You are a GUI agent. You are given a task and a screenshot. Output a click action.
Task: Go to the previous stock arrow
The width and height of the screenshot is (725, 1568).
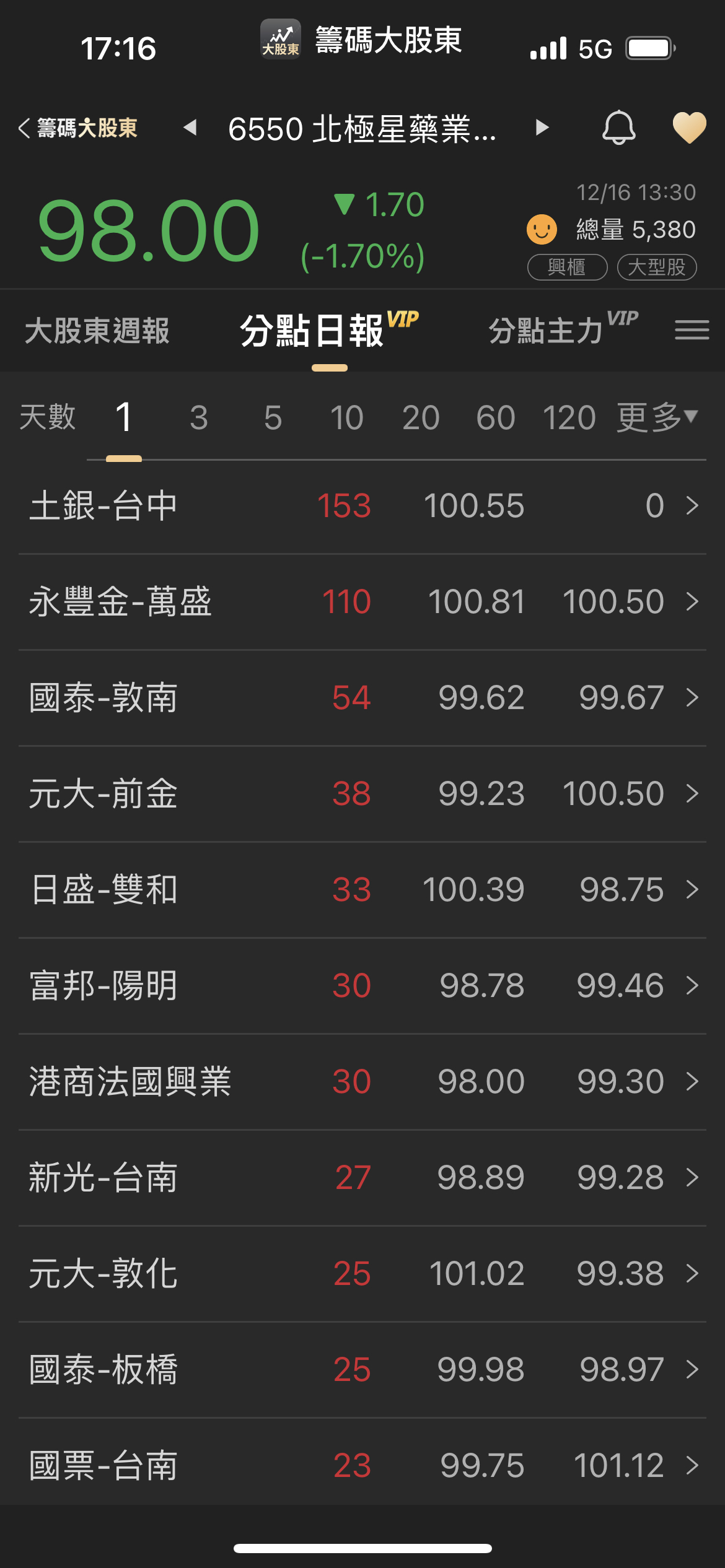click(190, 128)
